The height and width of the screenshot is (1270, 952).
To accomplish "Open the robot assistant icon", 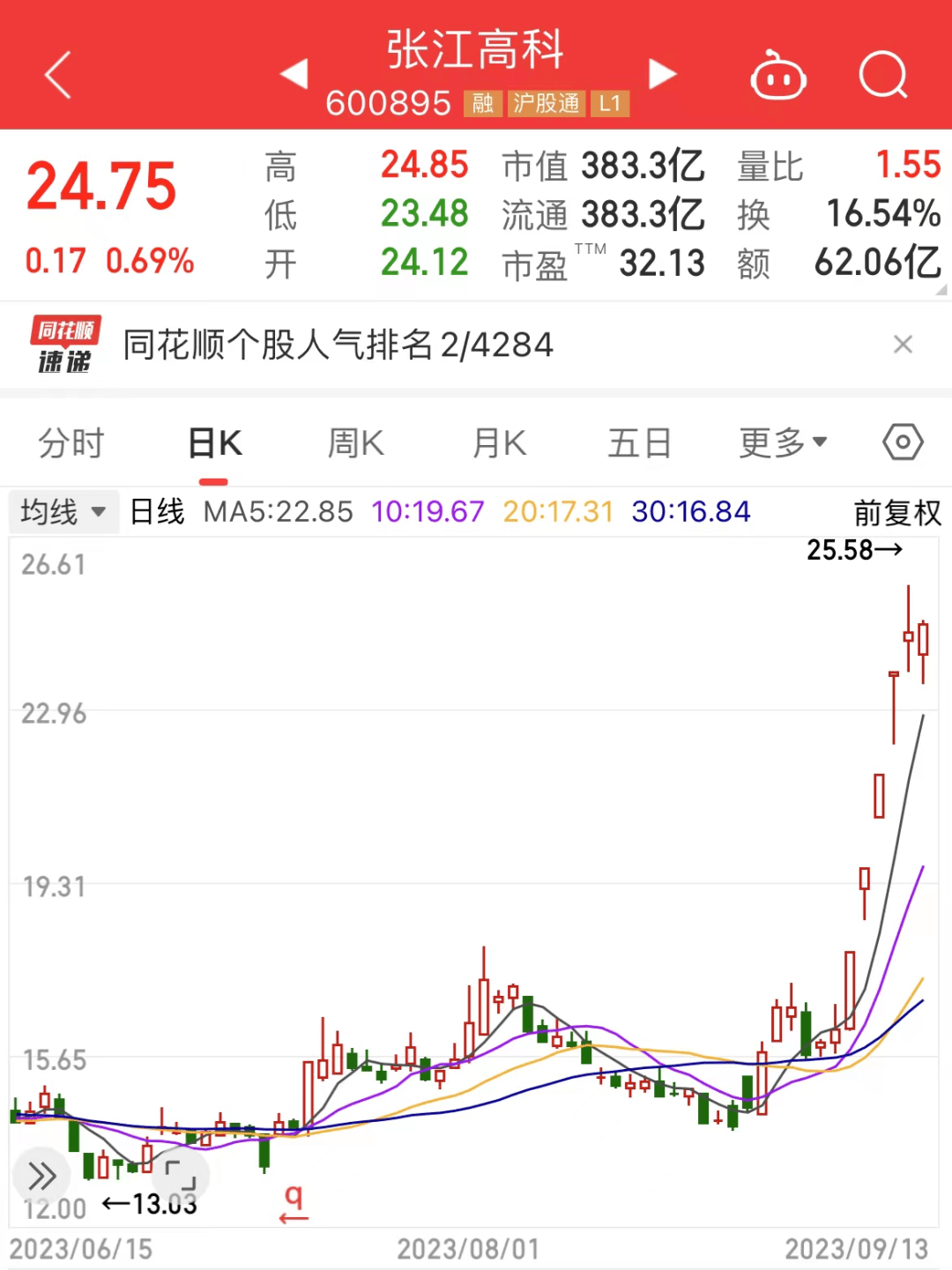I will [x=777, y=76].
